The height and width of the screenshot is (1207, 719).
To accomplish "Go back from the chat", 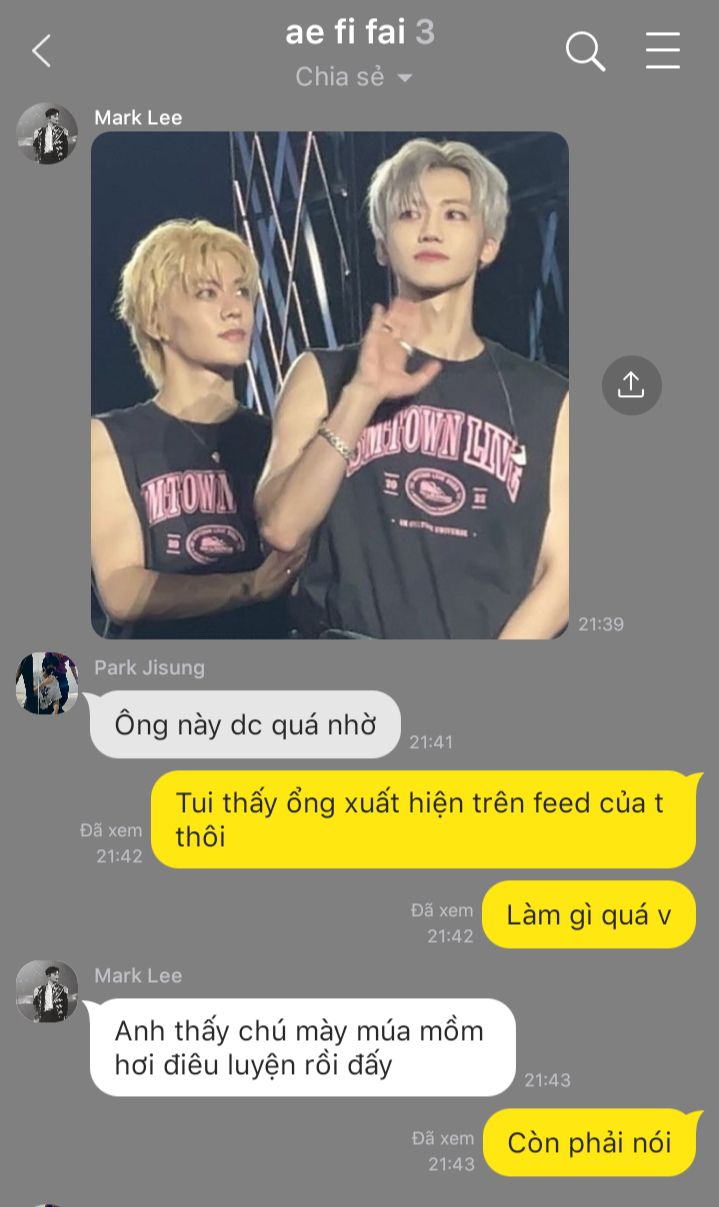I will [x=41, y=51].
